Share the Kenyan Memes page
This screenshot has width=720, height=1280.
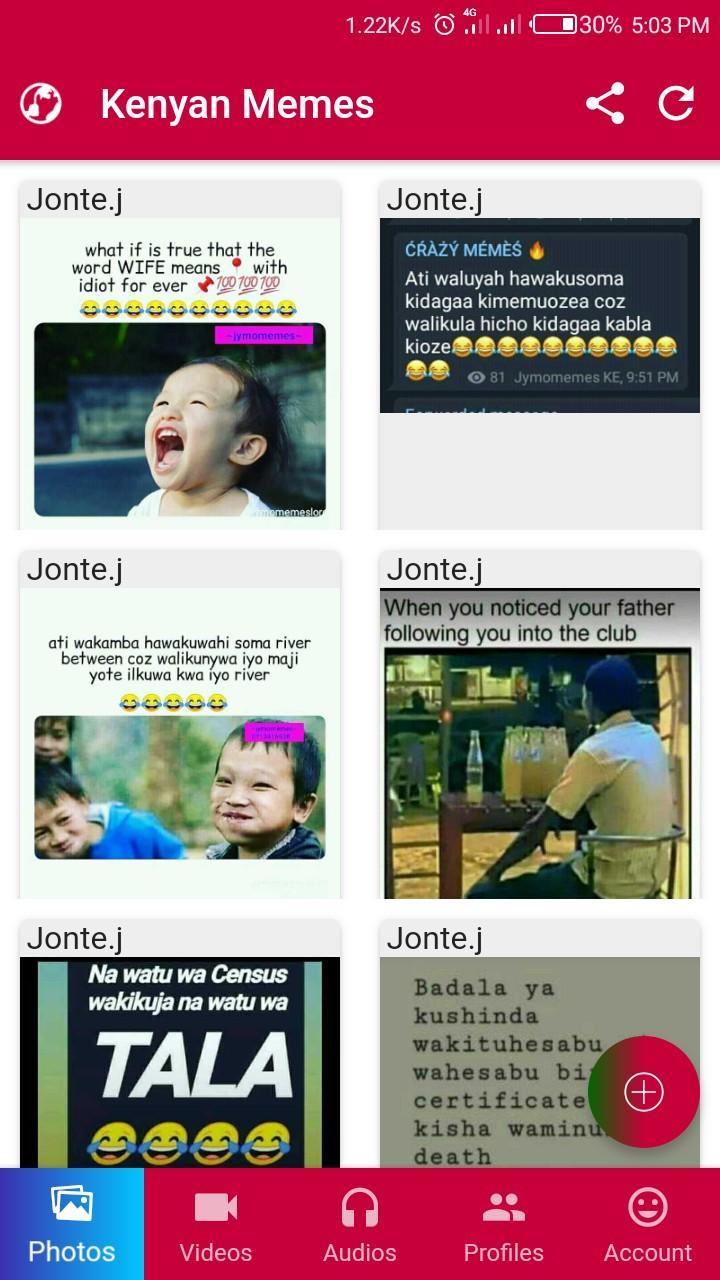(605, 104)
